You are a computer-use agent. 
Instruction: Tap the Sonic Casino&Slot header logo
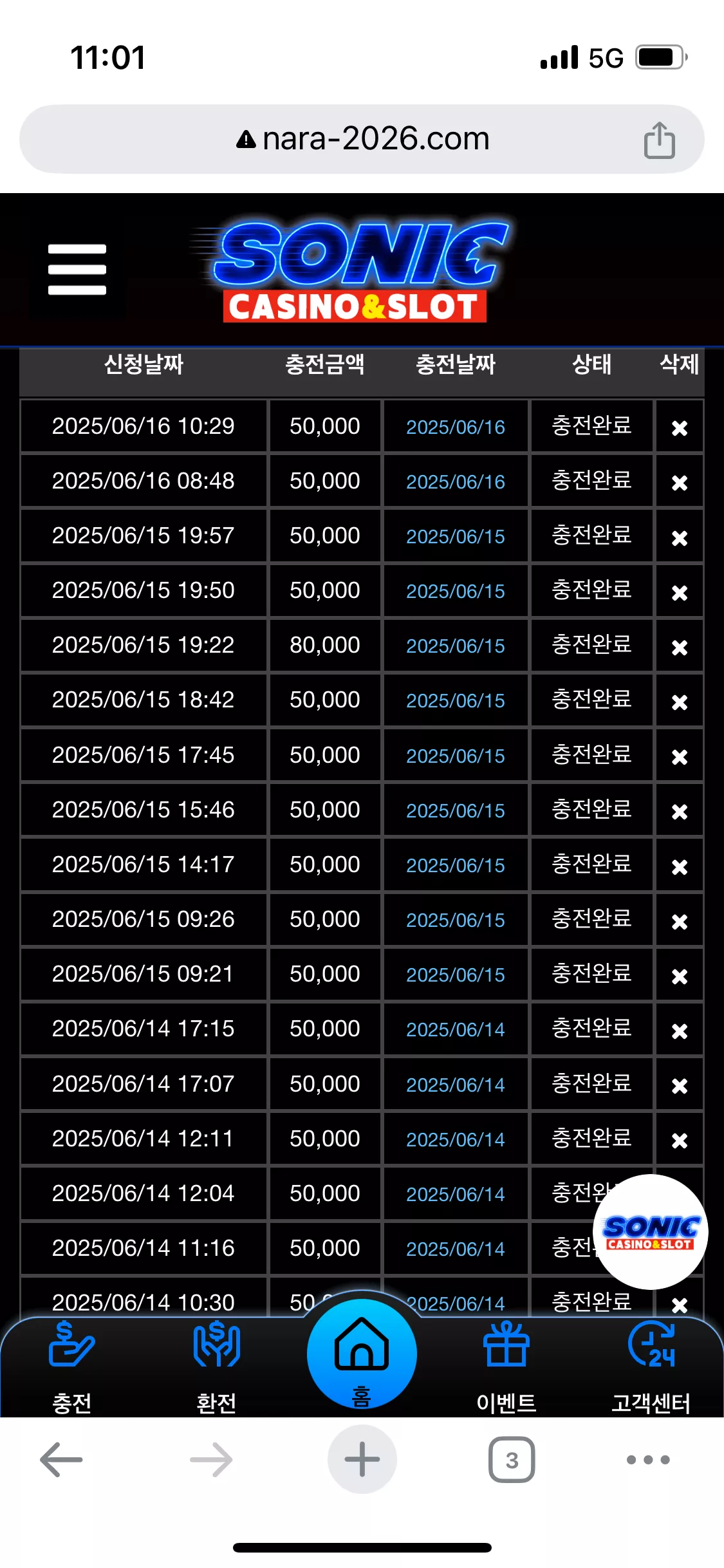(x=352, y=271)
